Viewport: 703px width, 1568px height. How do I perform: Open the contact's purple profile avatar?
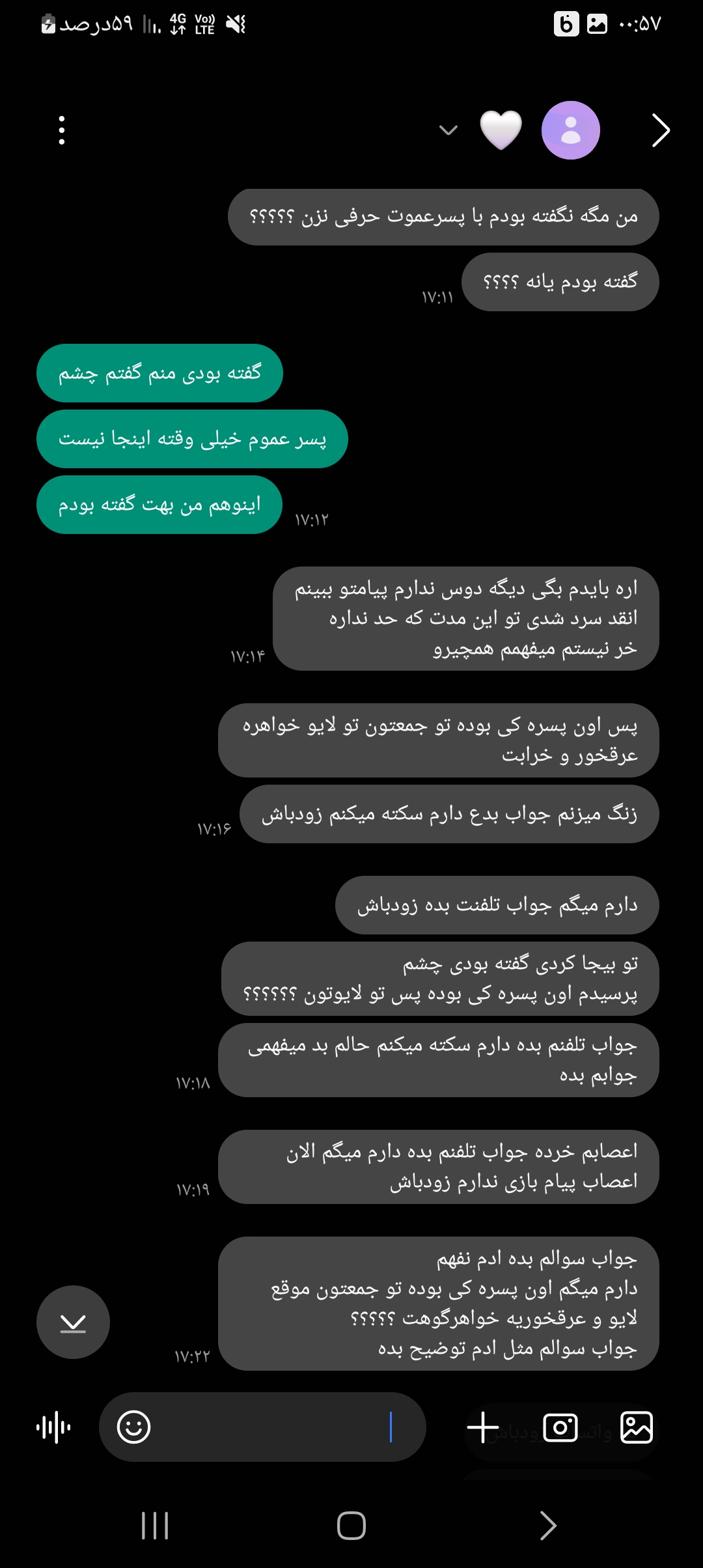pos(570,130)
